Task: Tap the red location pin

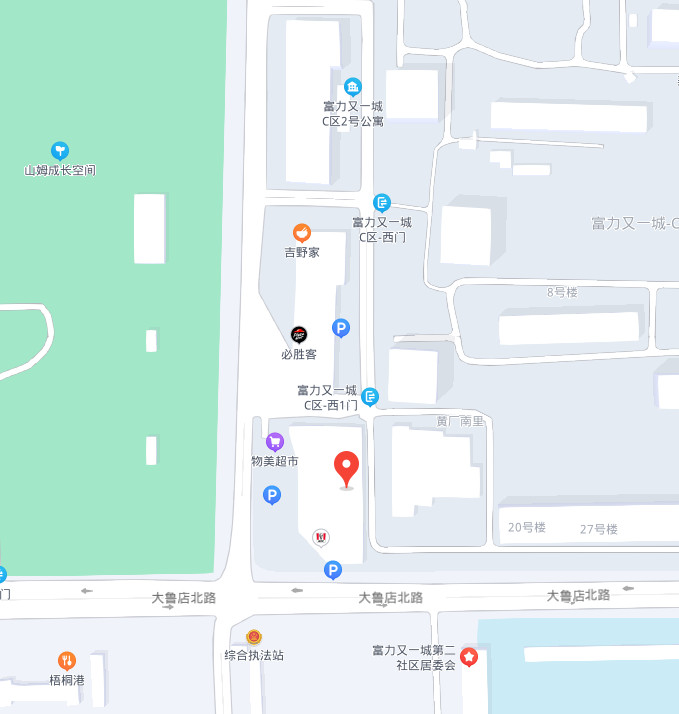Action: point(346,468)
